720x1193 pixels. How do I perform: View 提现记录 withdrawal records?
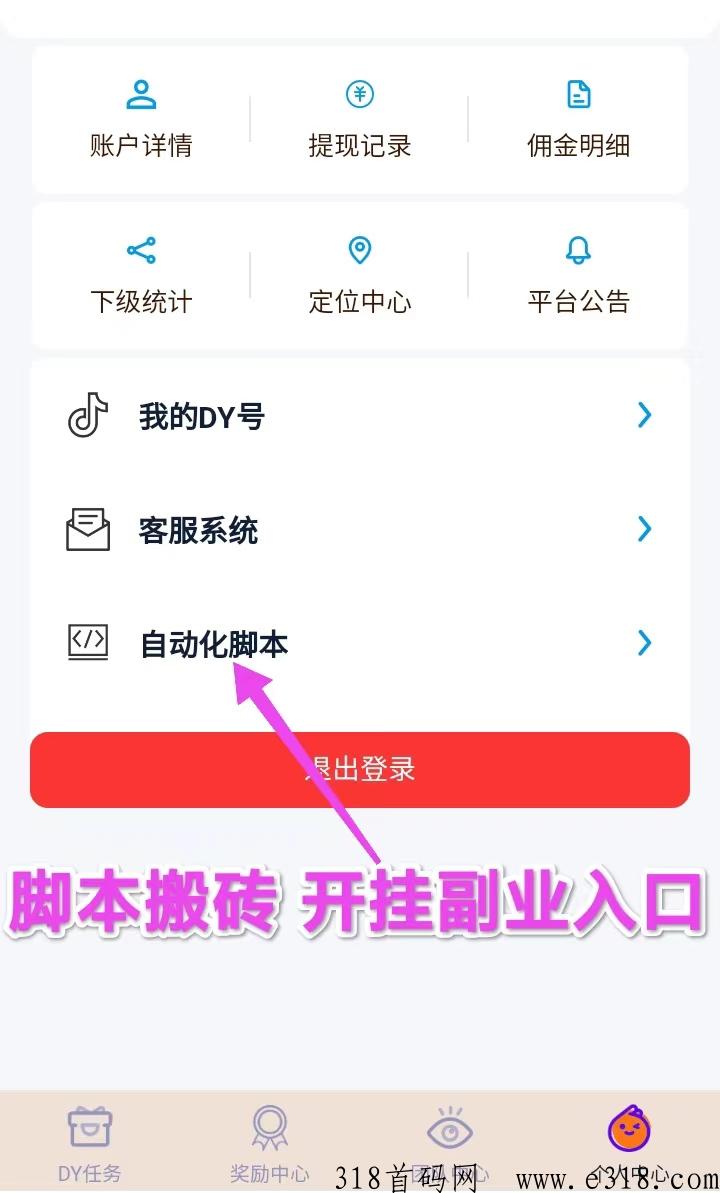(359, 120)
